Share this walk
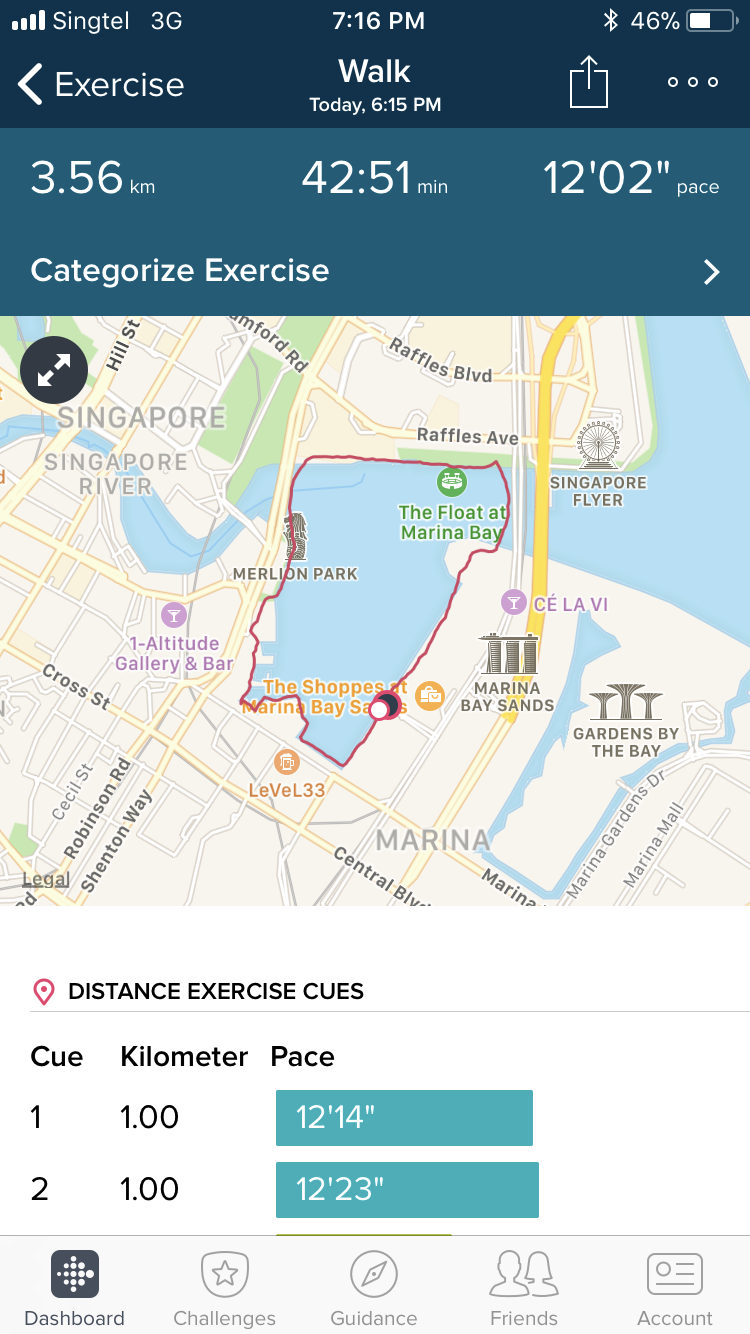Image resolution: width=750 pixels, height=1334 pixels. point(589,82)
